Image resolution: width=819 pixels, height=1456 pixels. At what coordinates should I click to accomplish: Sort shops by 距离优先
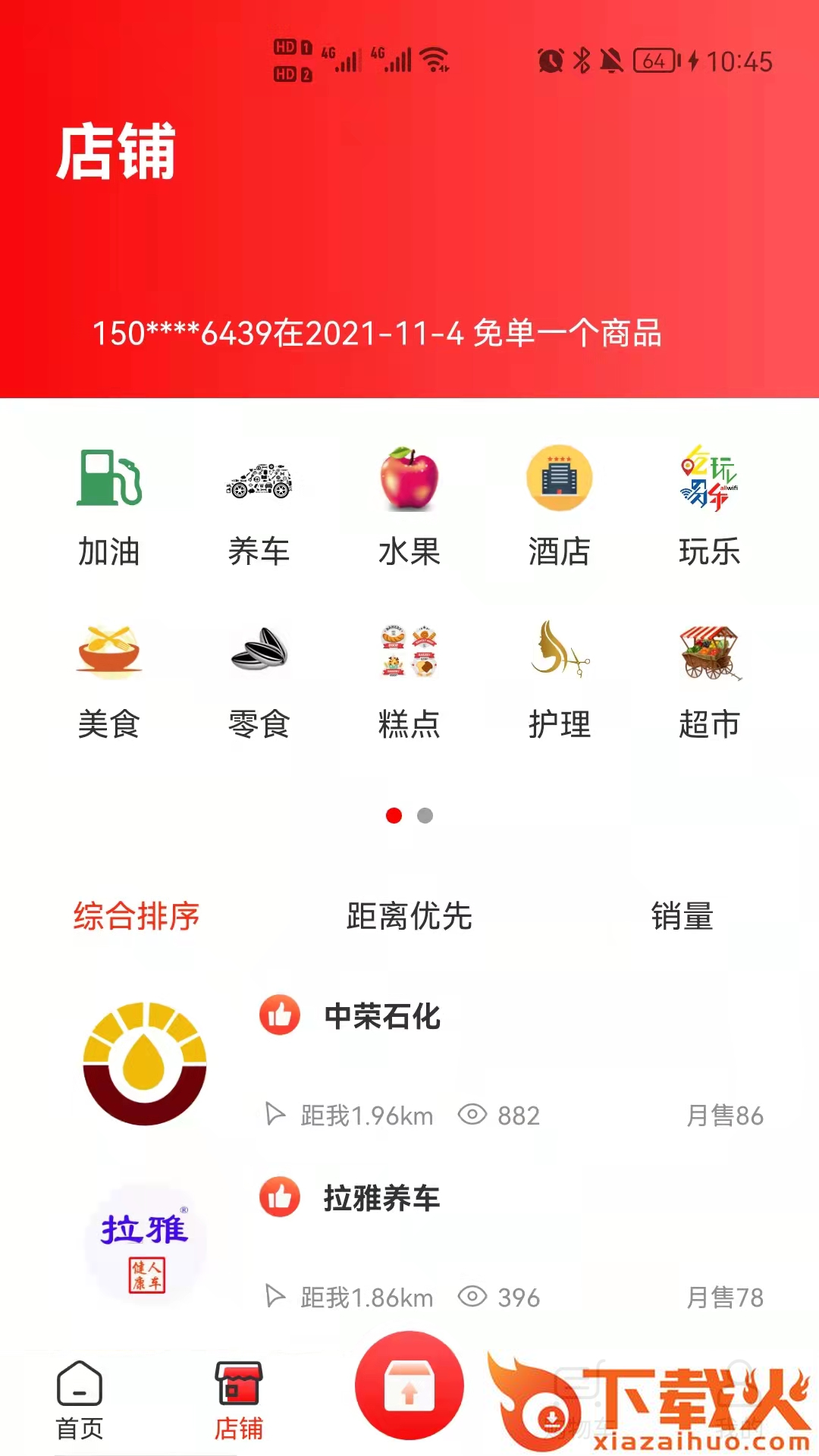pos(409,916)
